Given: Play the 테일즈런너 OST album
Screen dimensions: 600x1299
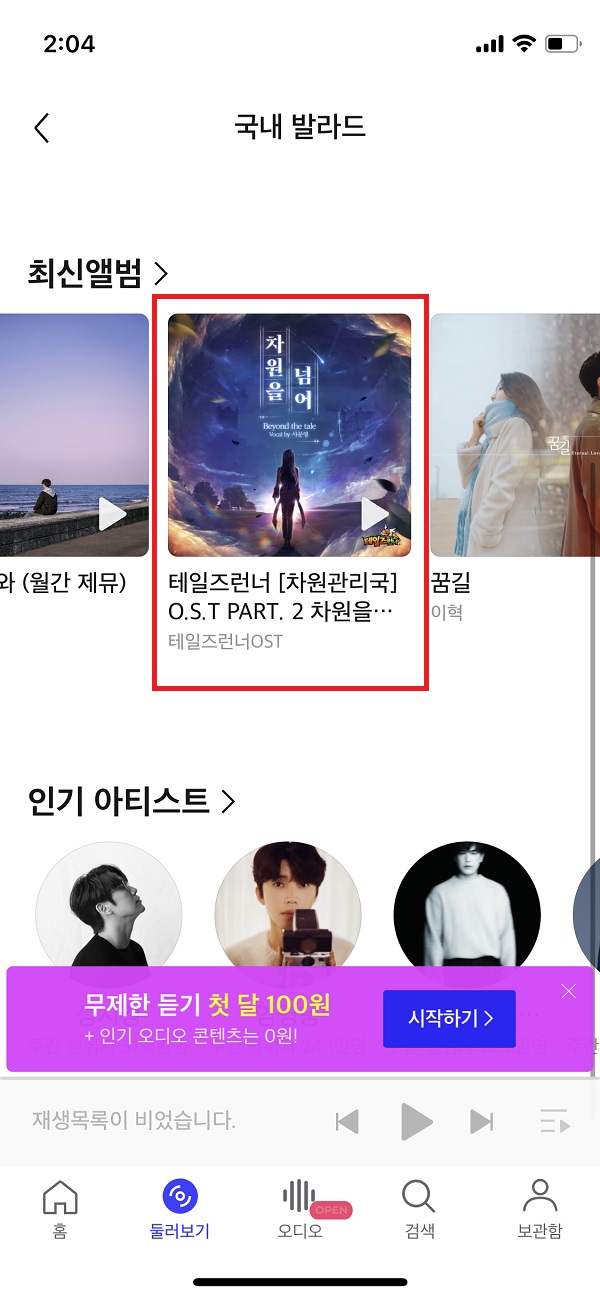Looking at the screenshot, I should pos(375,514).
